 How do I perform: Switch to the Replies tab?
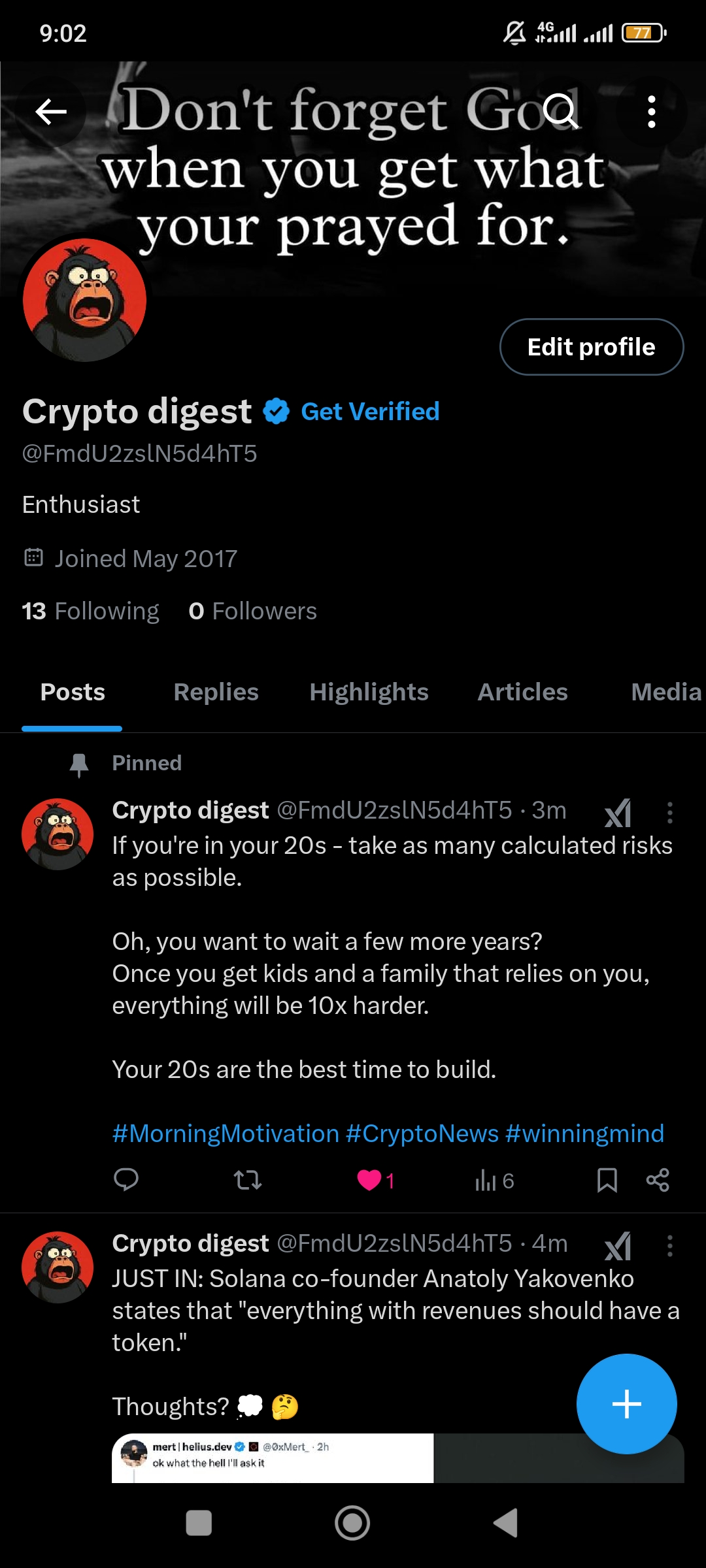click(x=216, y=691)
